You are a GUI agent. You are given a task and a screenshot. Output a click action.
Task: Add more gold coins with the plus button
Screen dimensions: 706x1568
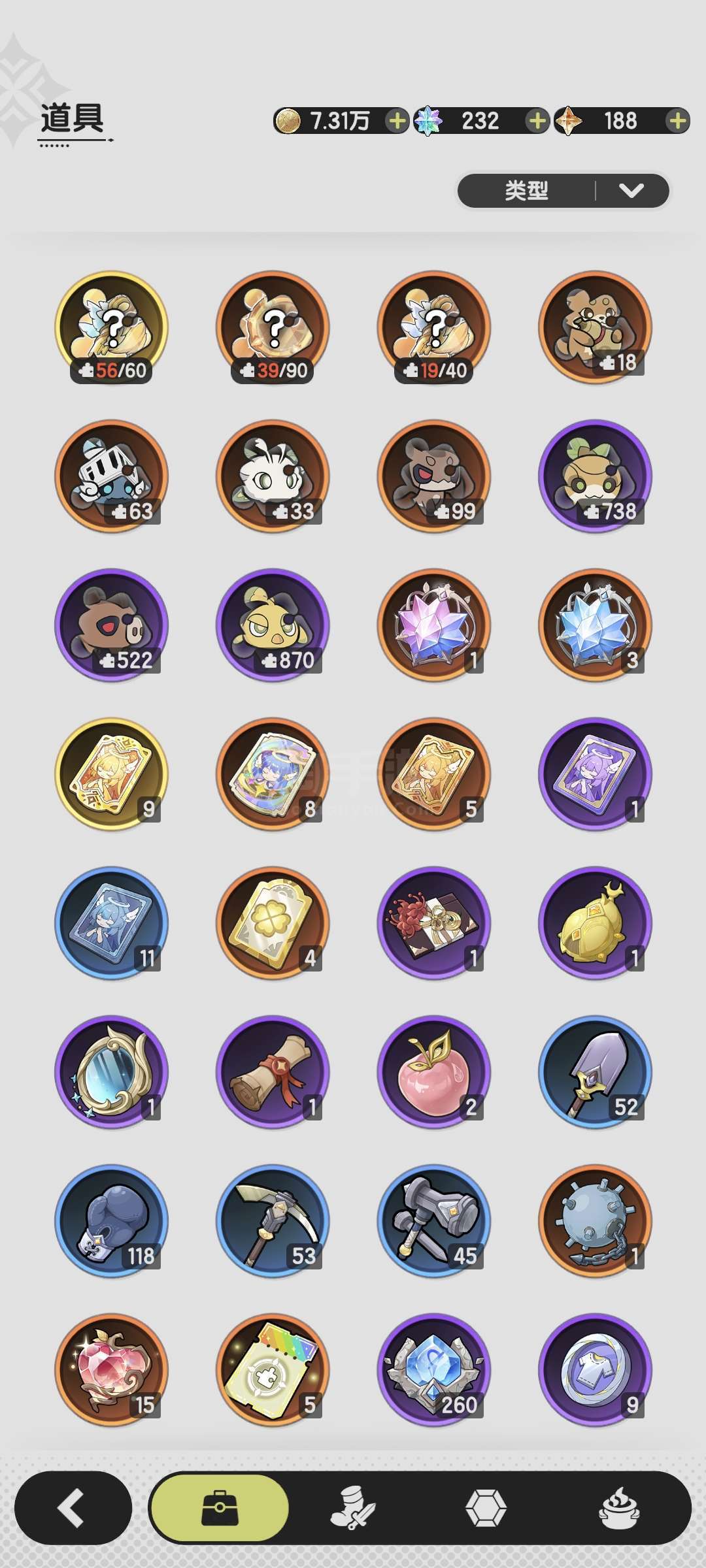pyautogui.click(x=396, y=121)
